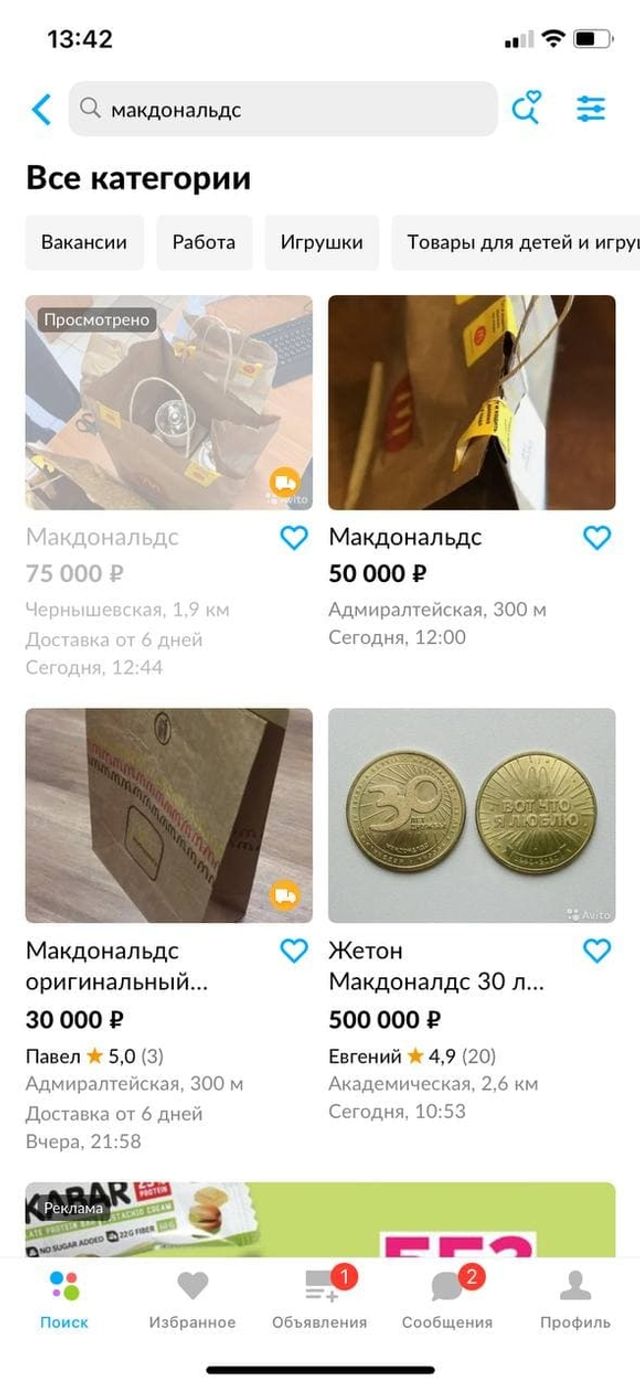Switch to the «Объявления» tab
The width and height of the screenshot is (640, 1386).
point(320,1299)
